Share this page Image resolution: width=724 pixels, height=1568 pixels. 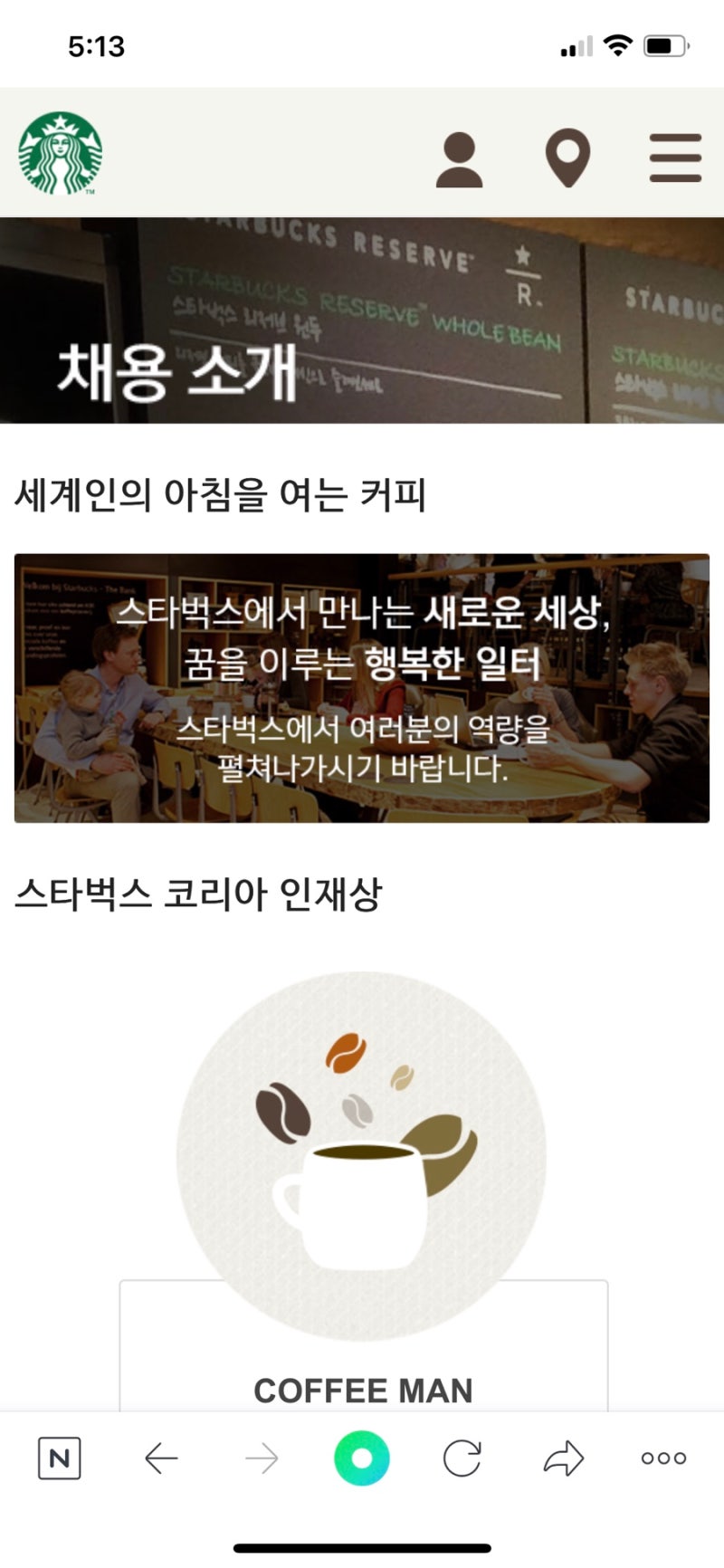coord(563,1458)
